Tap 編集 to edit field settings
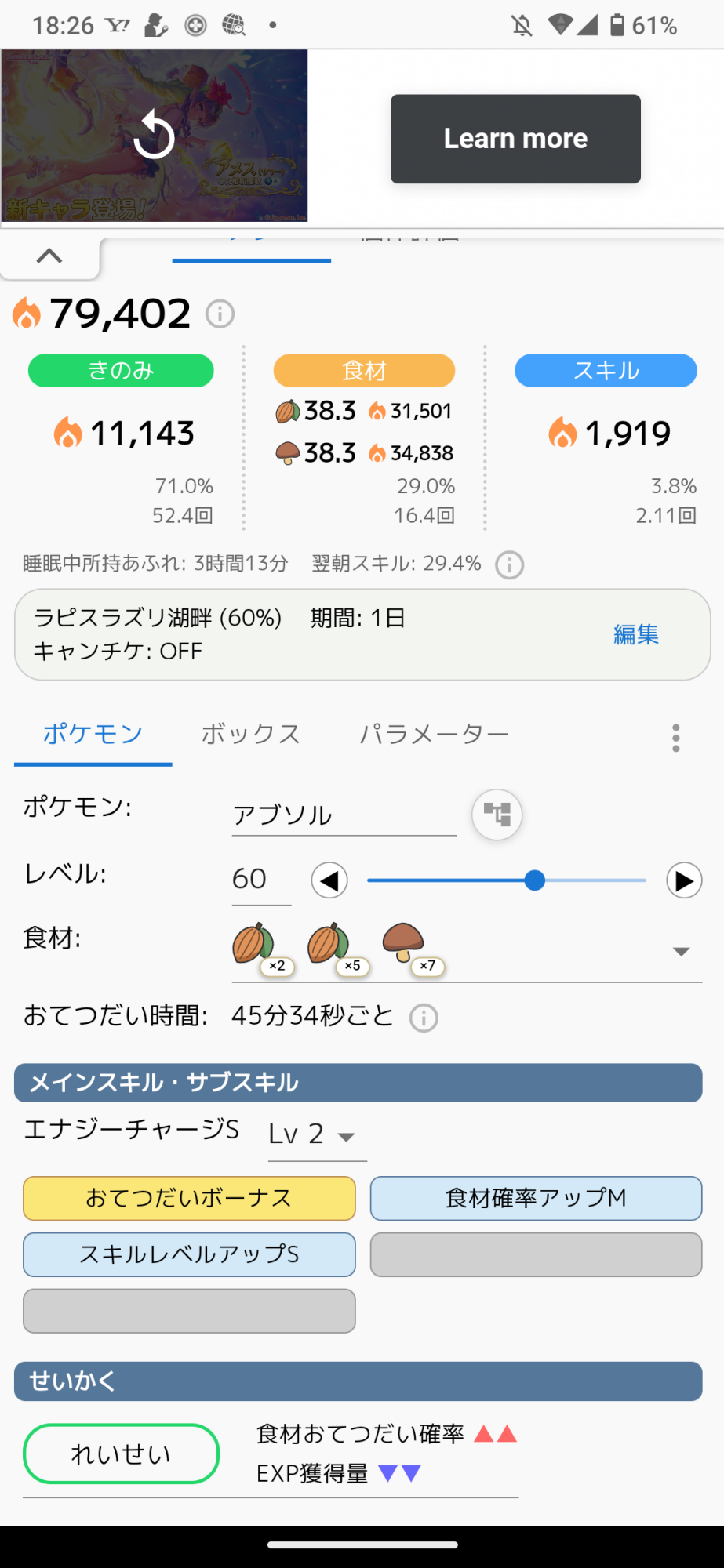 click(x=635, y=634)
